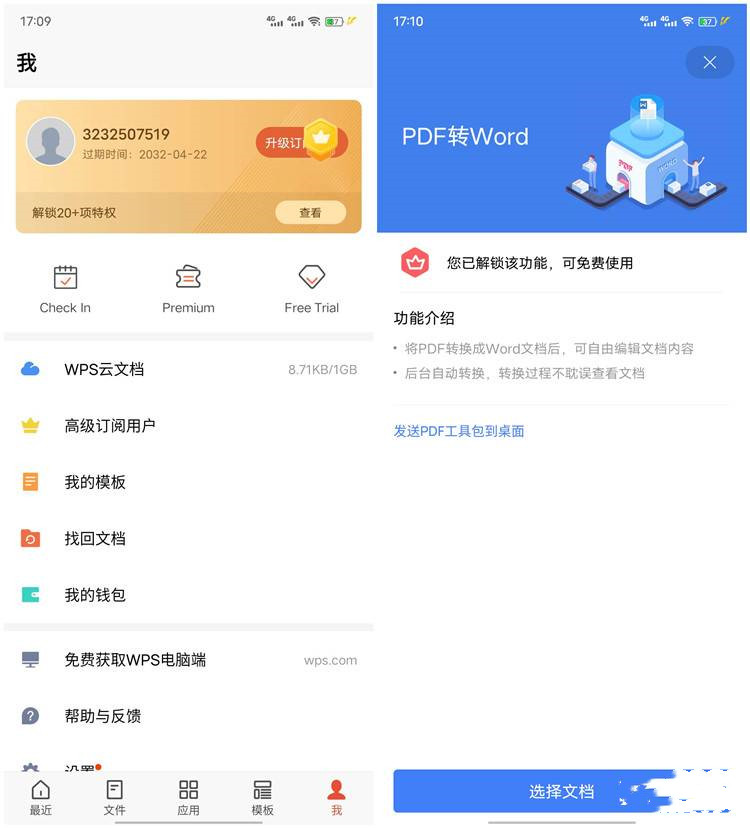Tap the 升级订阅 upgrade button
The image size is (750, 828).
[x=299, y=143]
